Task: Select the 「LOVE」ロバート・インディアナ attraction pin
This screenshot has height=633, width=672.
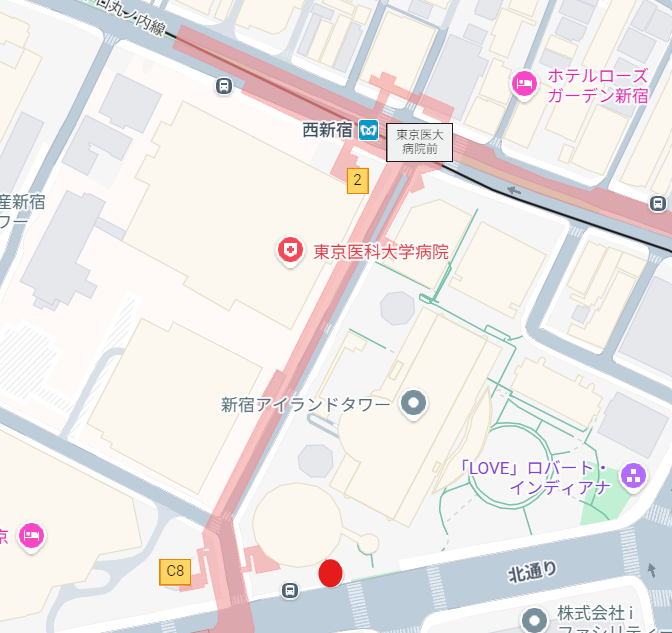Action: click(x=632, y=476)
